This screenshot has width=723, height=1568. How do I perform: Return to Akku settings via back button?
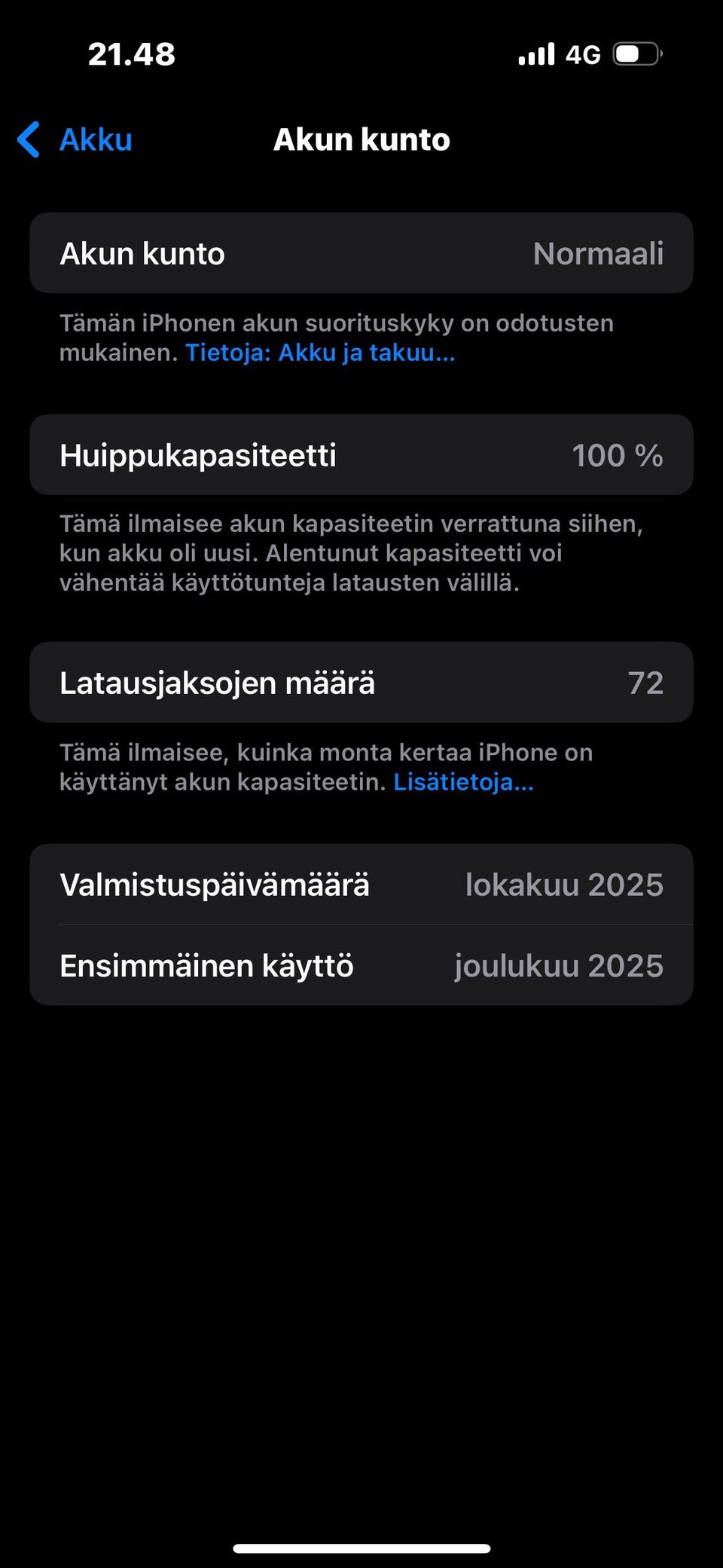click(72, 139)
